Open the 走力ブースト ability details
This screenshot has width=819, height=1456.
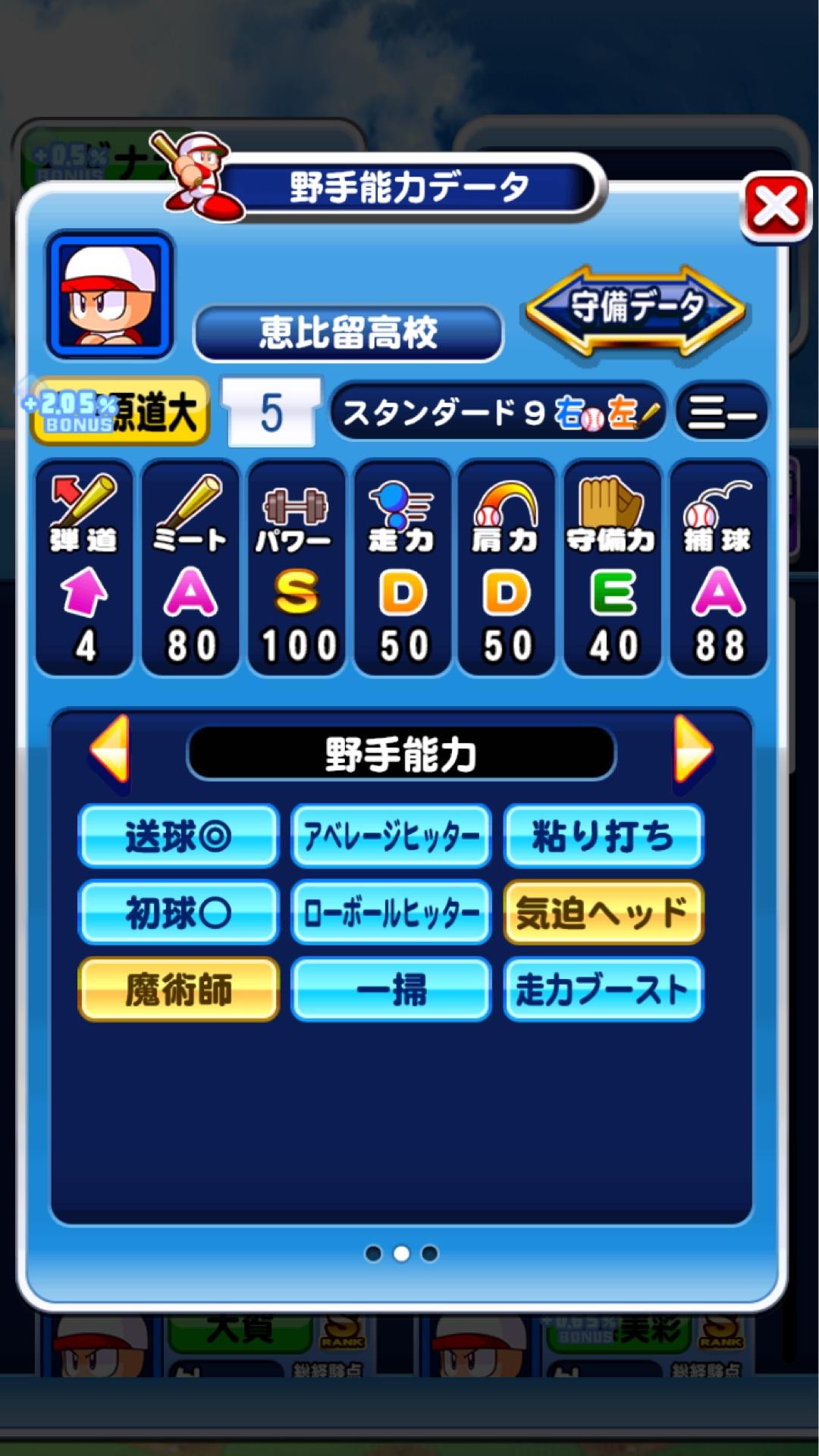pos(604,989)
